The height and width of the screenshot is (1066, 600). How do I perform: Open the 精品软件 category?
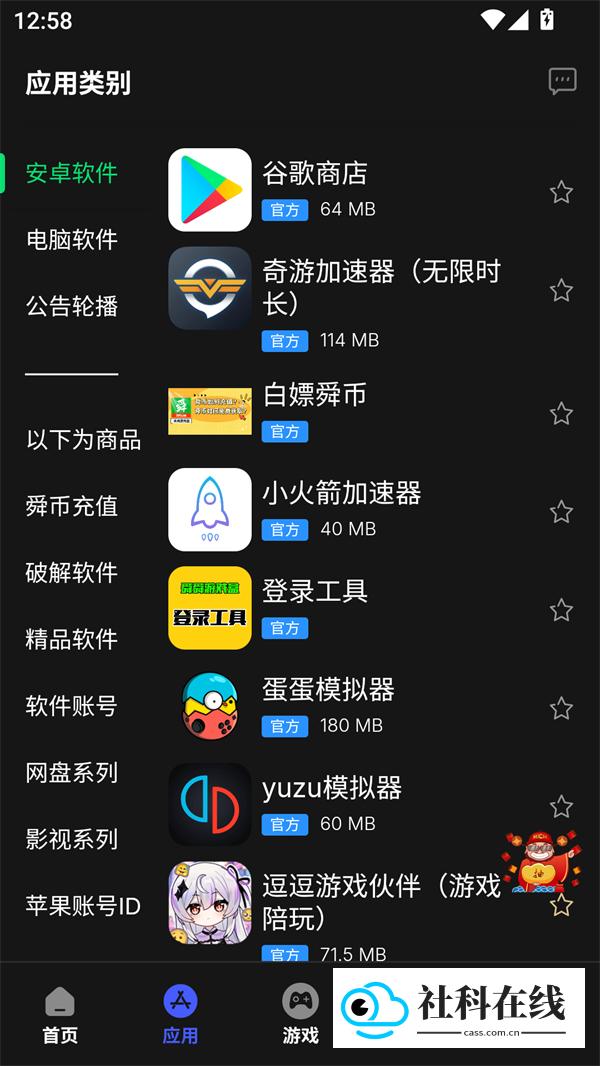tap(72, 639)
